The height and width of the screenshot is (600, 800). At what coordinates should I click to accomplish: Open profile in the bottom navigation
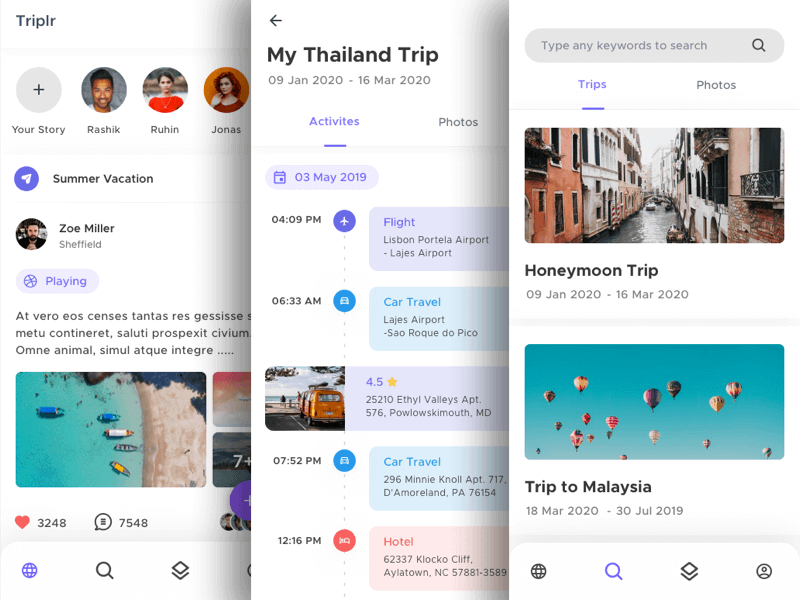(x=764, y=571)
